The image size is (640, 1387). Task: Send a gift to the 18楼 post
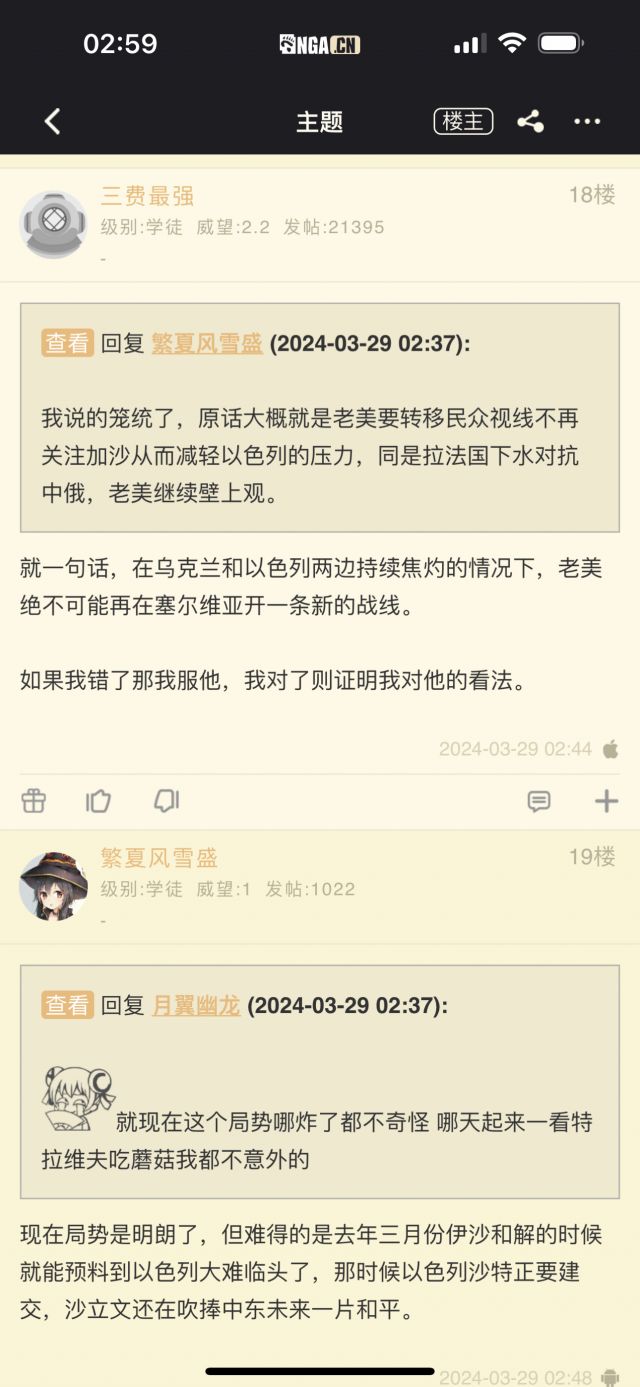pyautogui.click(x=34, y=801)
